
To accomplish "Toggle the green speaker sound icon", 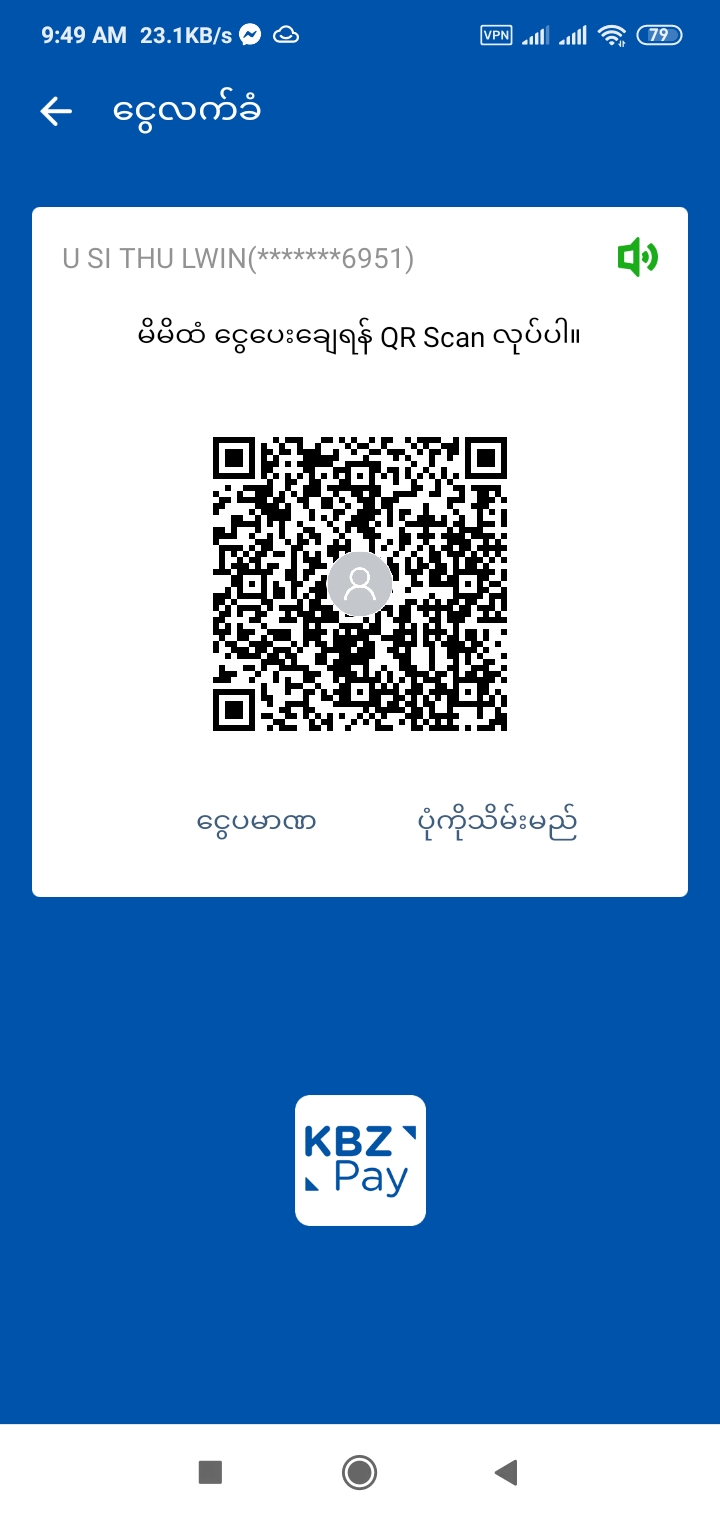I will point(637,258).
